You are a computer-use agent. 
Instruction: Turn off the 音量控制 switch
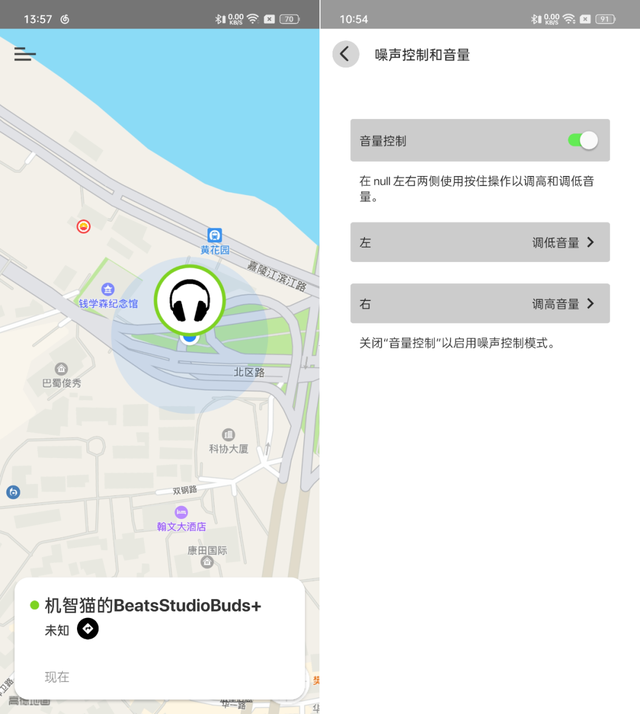click(583, 140)
